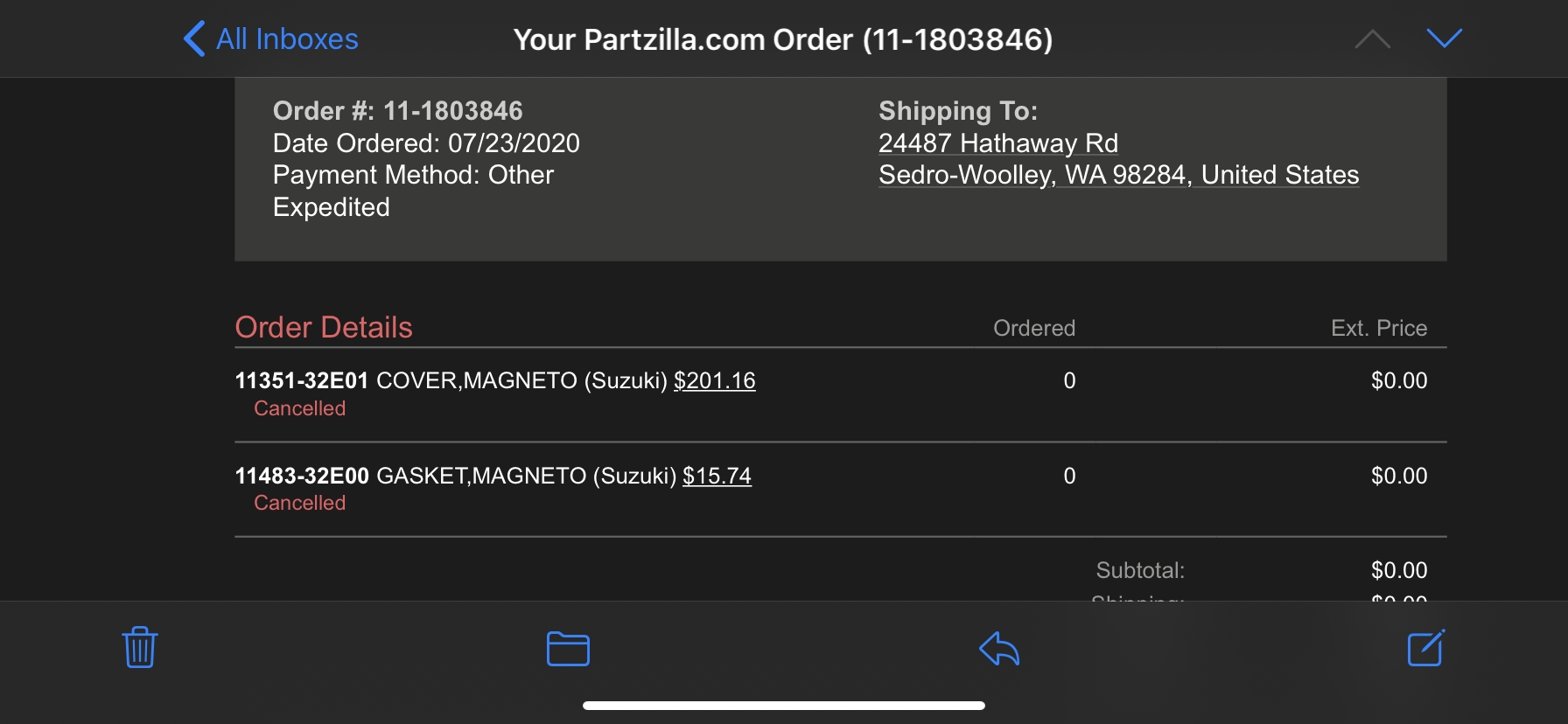Open the 24487 Hathaway Rd address link

tap(997, 143)
